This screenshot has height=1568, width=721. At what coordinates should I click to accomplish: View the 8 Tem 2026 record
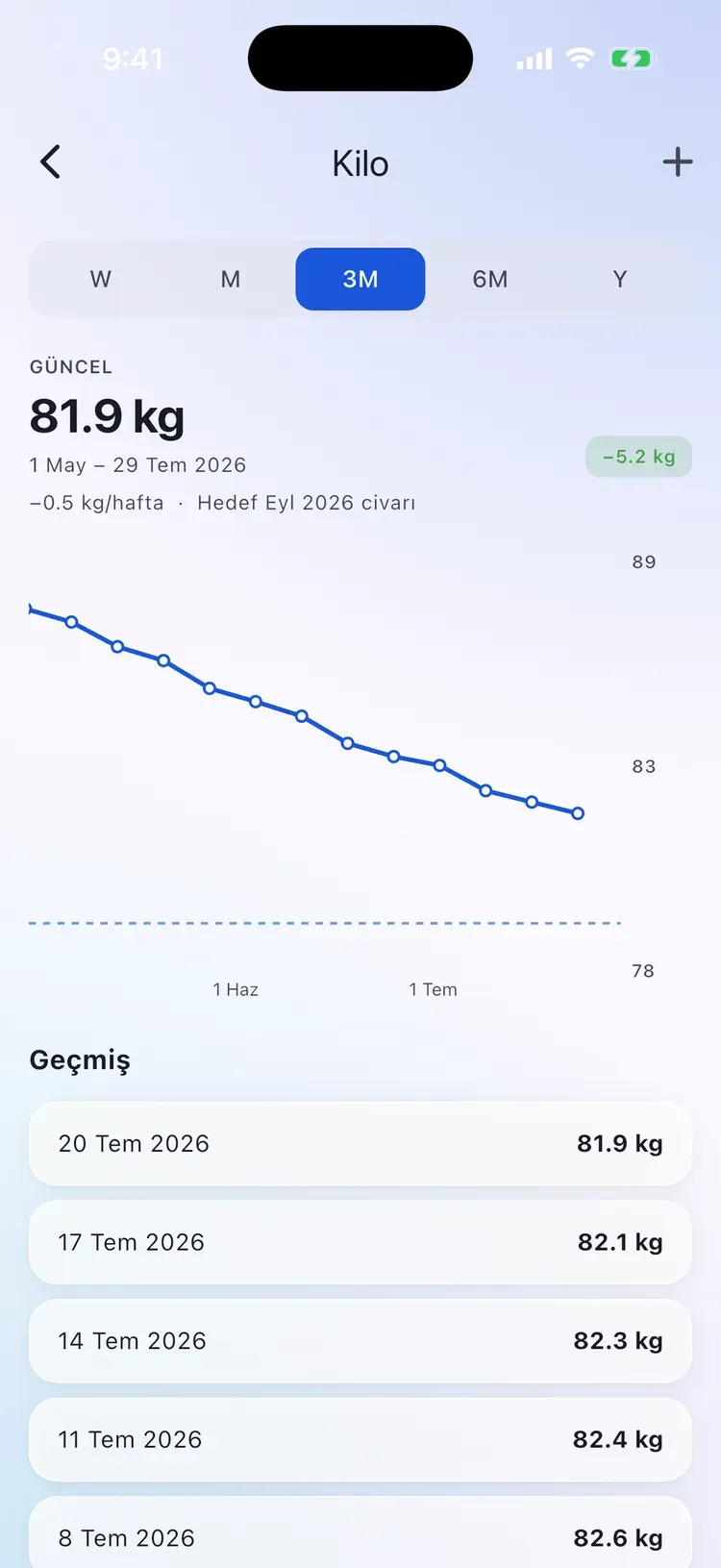tap(360, 1532)
